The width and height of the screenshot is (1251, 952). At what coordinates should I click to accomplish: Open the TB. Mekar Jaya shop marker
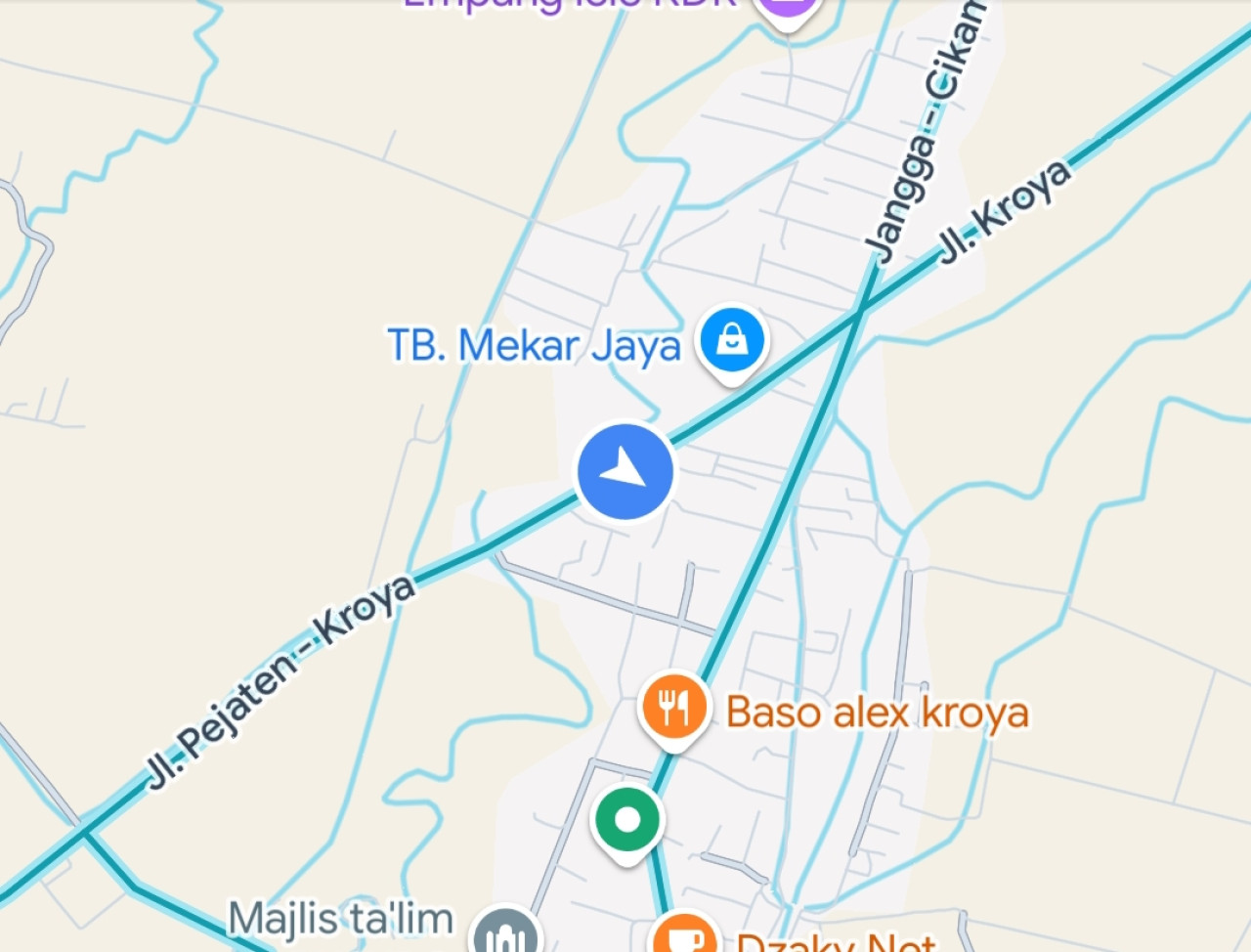pyautogui.click(x=731, y=341)
